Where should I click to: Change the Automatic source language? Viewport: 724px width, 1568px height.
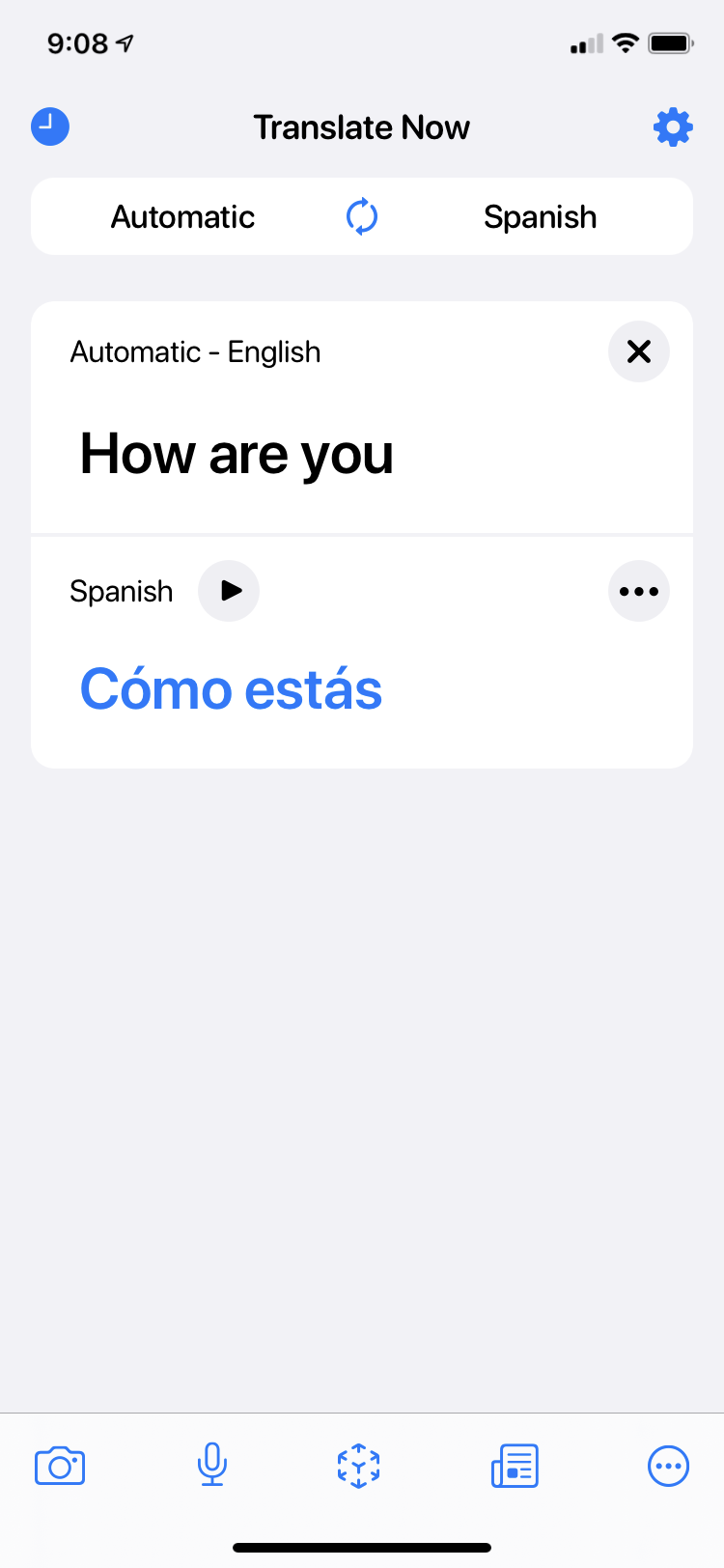click(x=182, y=216)
